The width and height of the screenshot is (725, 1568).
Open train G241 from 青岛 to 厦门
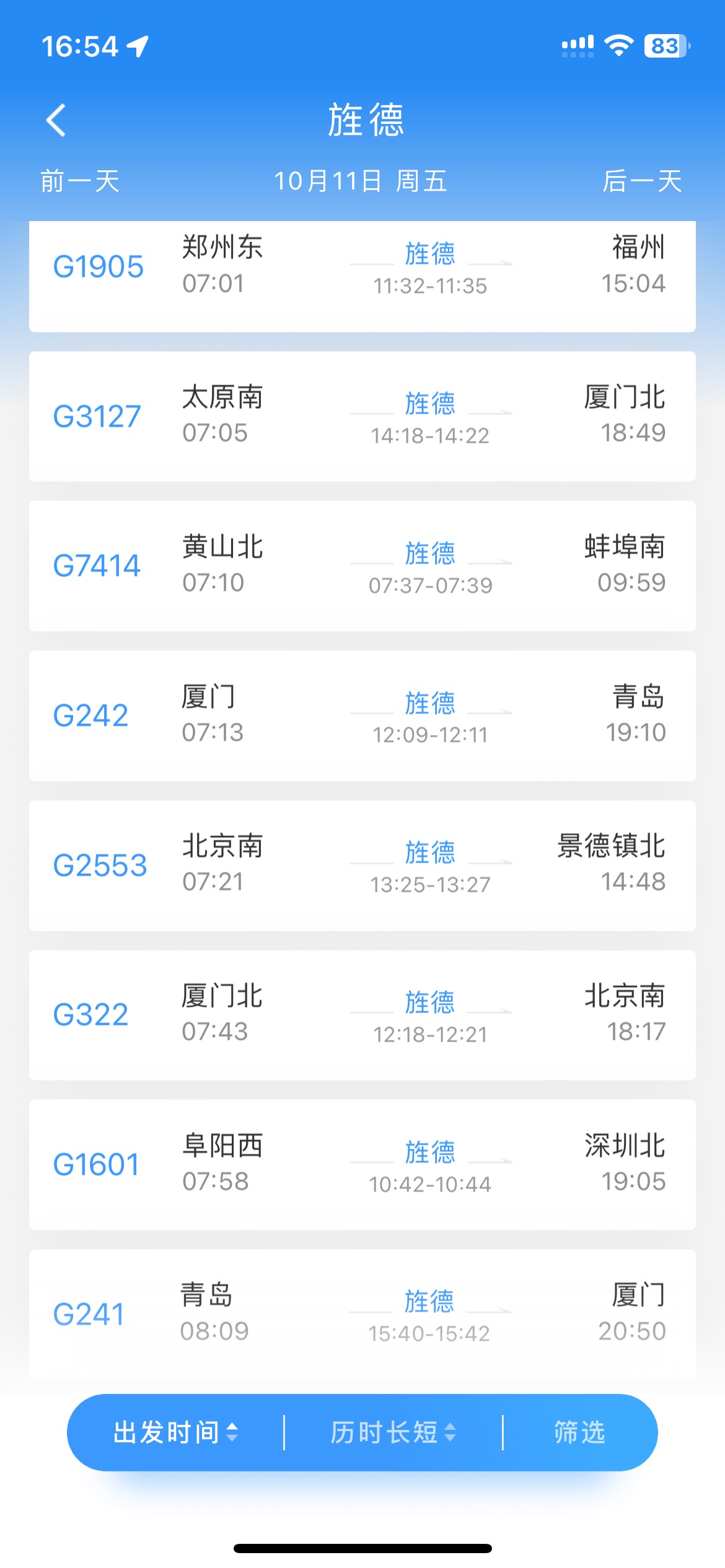[362, 1314]
